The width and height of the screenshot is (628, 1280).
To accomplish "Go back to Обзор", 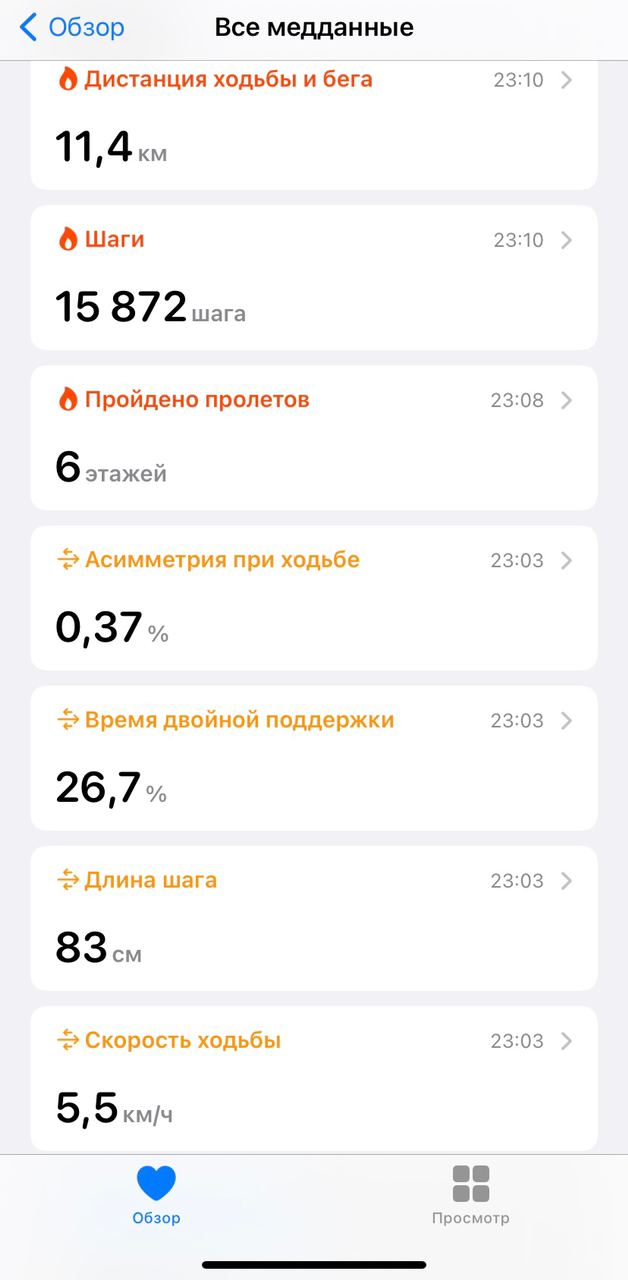I will coord(72,27).
